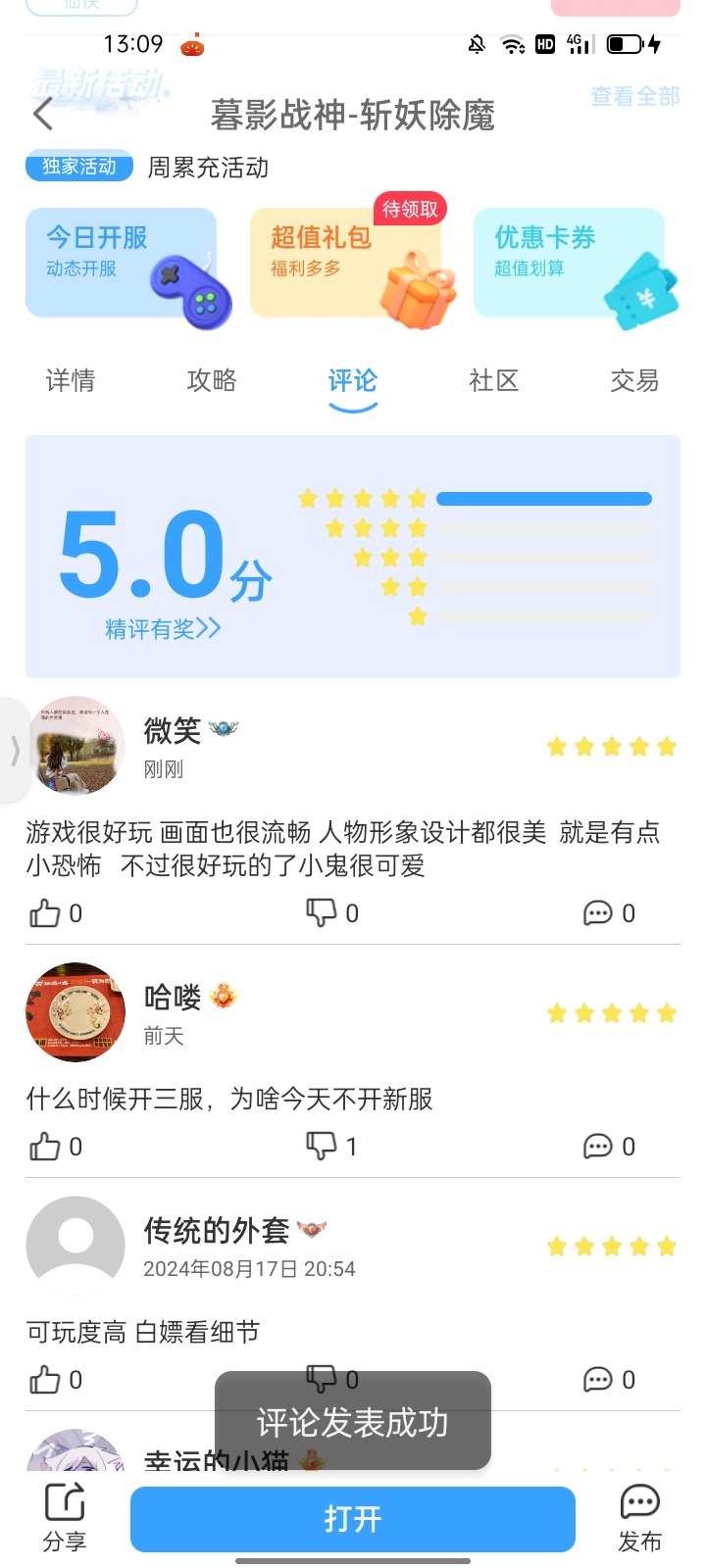
Task: Open the 精评有奖 link
Action: coord(163,628)
